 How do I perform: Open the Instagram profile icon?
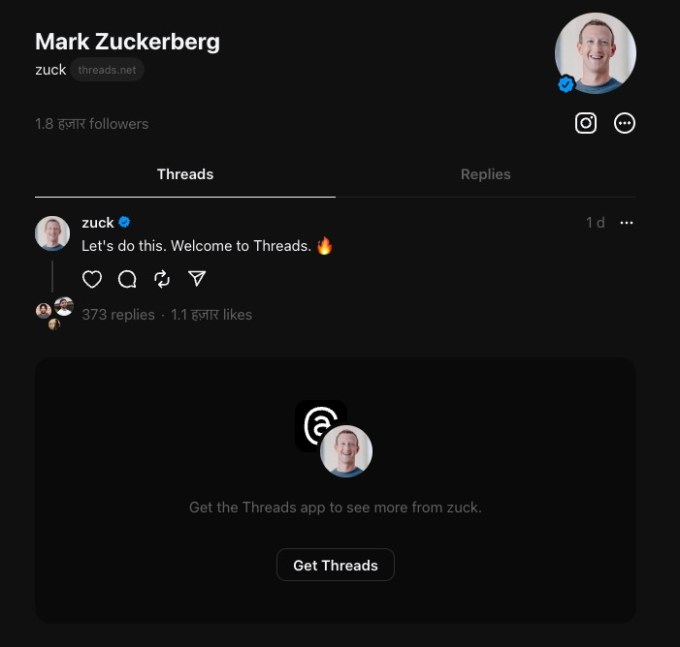tap(586, 123)
